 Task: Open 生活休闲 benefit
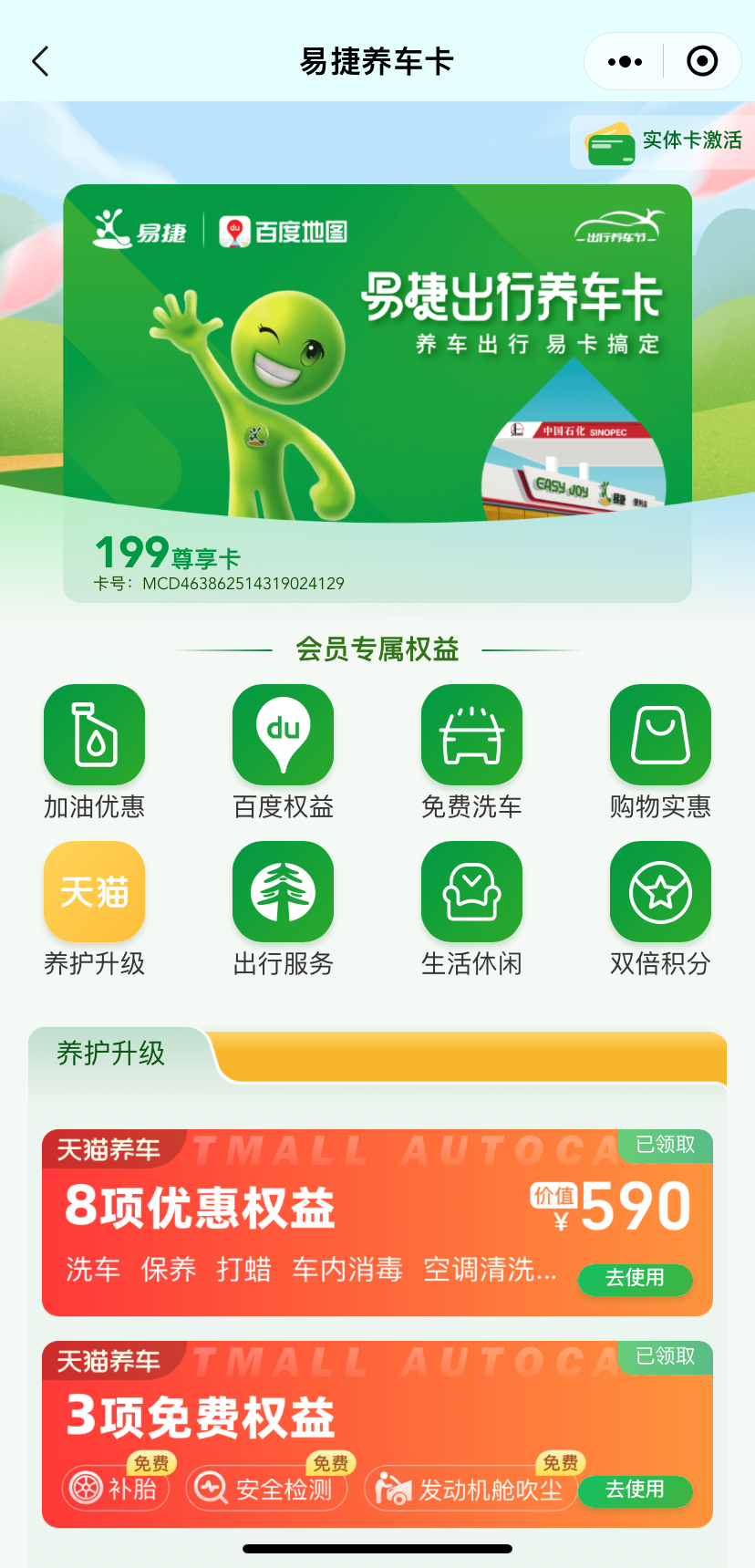click(x=471, y=892)
